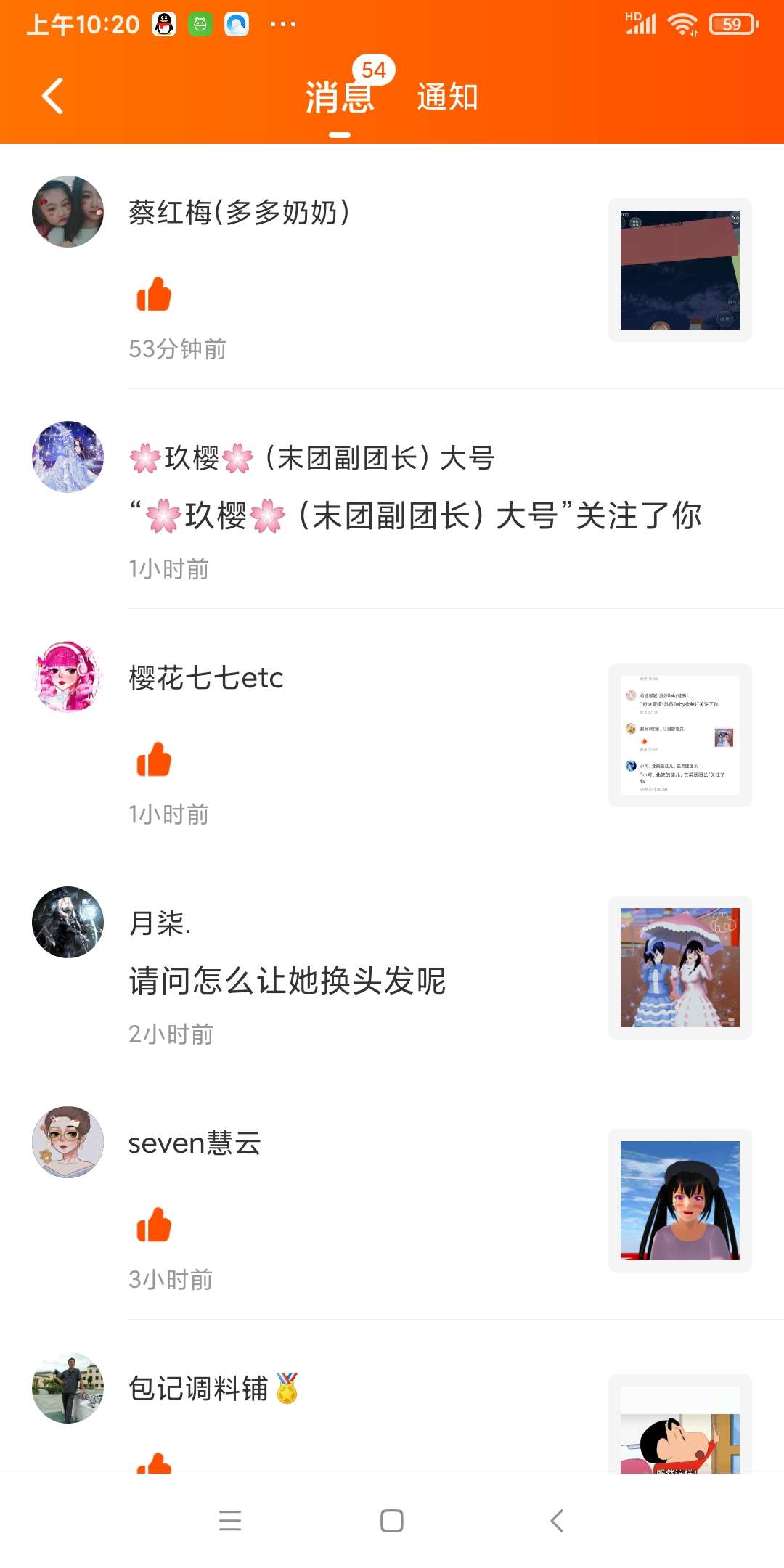This screenshot has width=784, height=1568.
Task: Switch to the 通知 tab
Action: point(447,97)
